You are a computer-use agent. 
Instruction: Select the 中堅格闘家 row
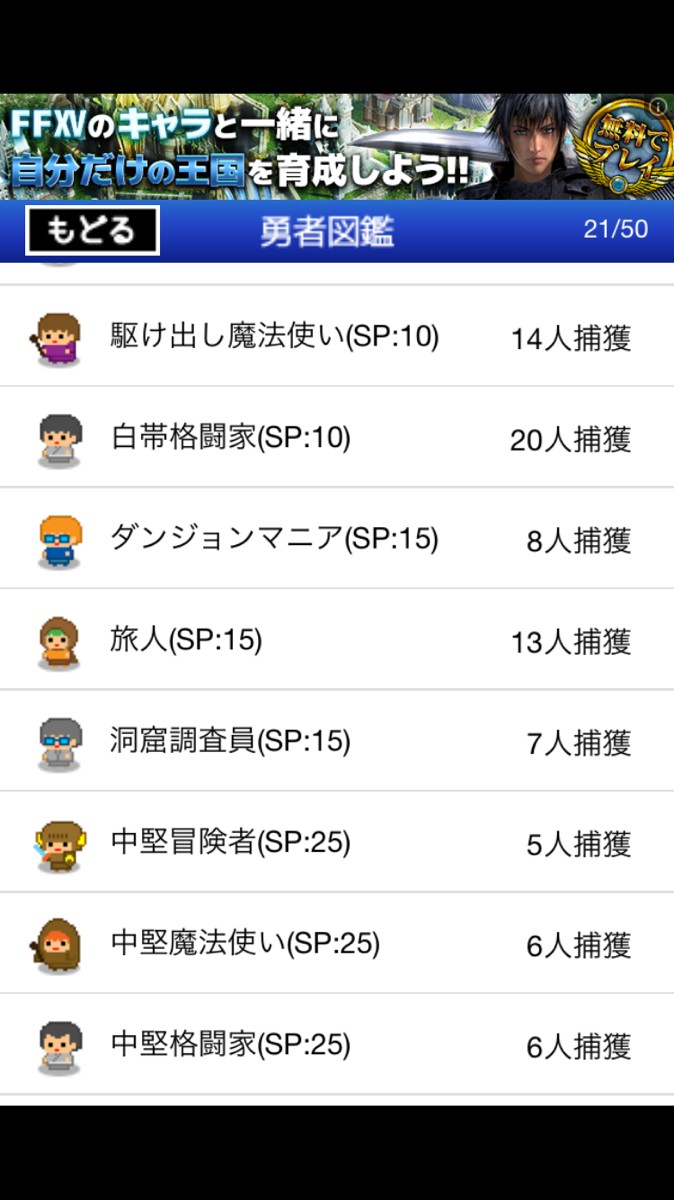[336, 1045]
